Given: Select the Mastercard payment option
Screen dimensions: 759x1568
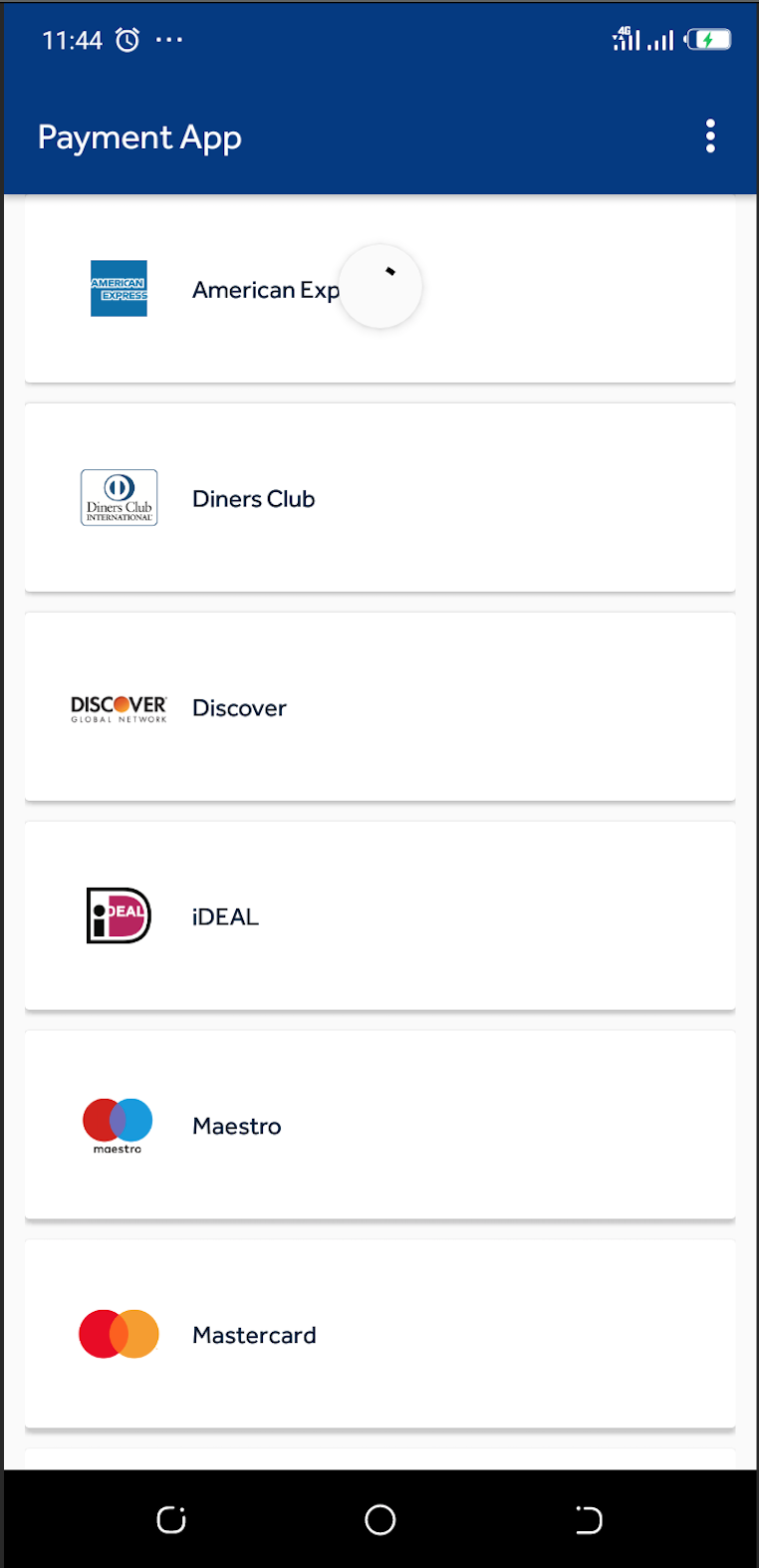Looking at the screenshot, I should (x=379, y=1335).
